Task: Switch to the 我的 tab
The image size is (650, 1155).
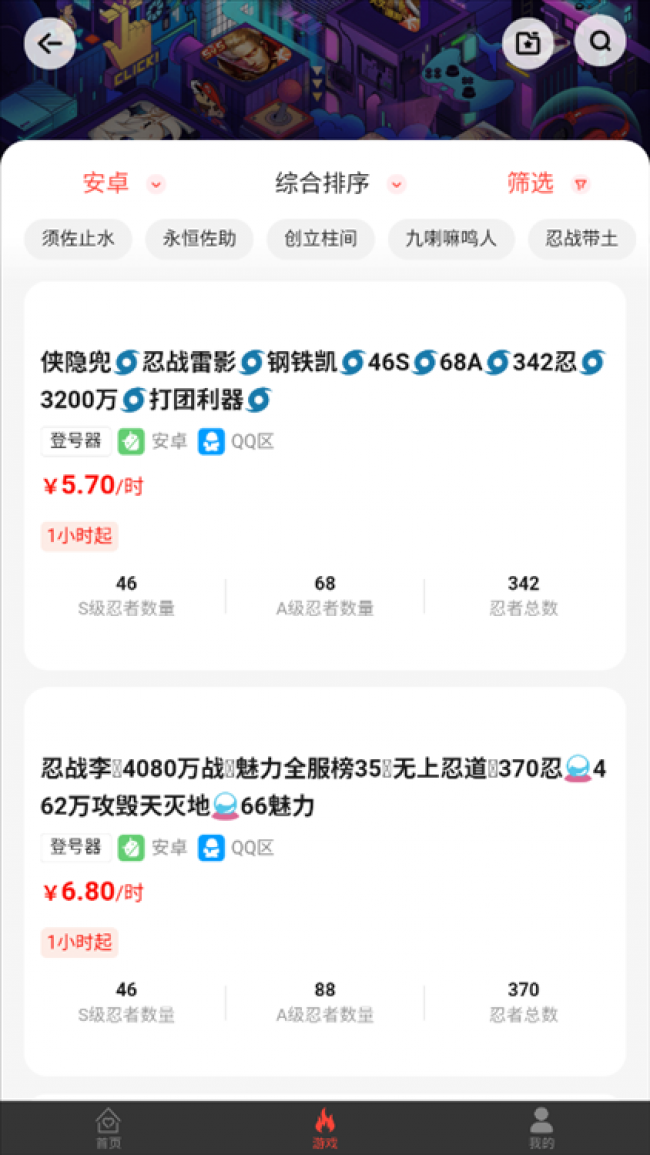Action: [541, 1128]
